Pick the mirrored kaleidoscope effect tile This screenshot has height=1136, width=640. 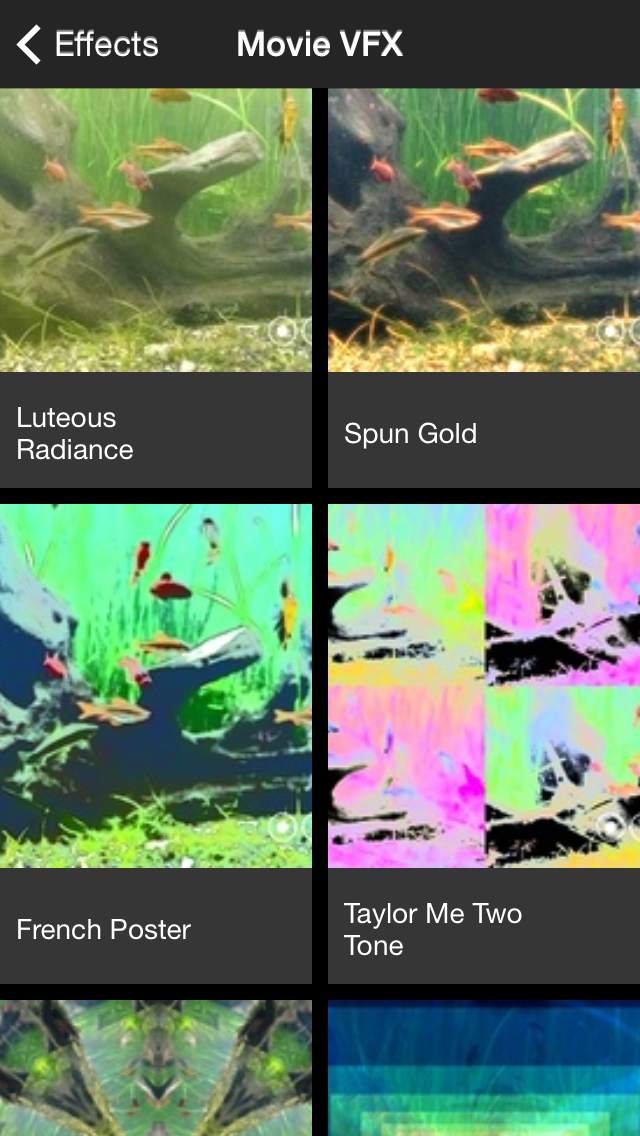pyautogui.click(x=156, y=1068)
